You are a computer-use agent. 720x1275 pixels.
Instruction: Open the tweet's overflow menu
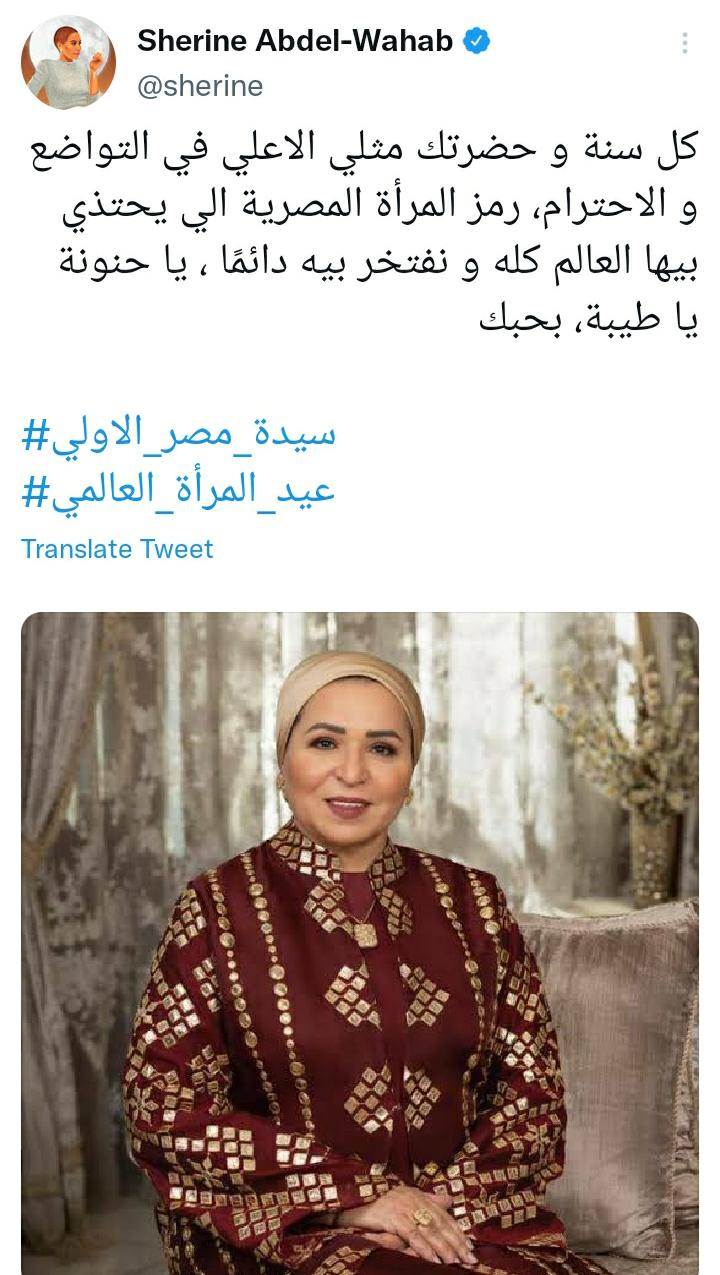[685, 43]
